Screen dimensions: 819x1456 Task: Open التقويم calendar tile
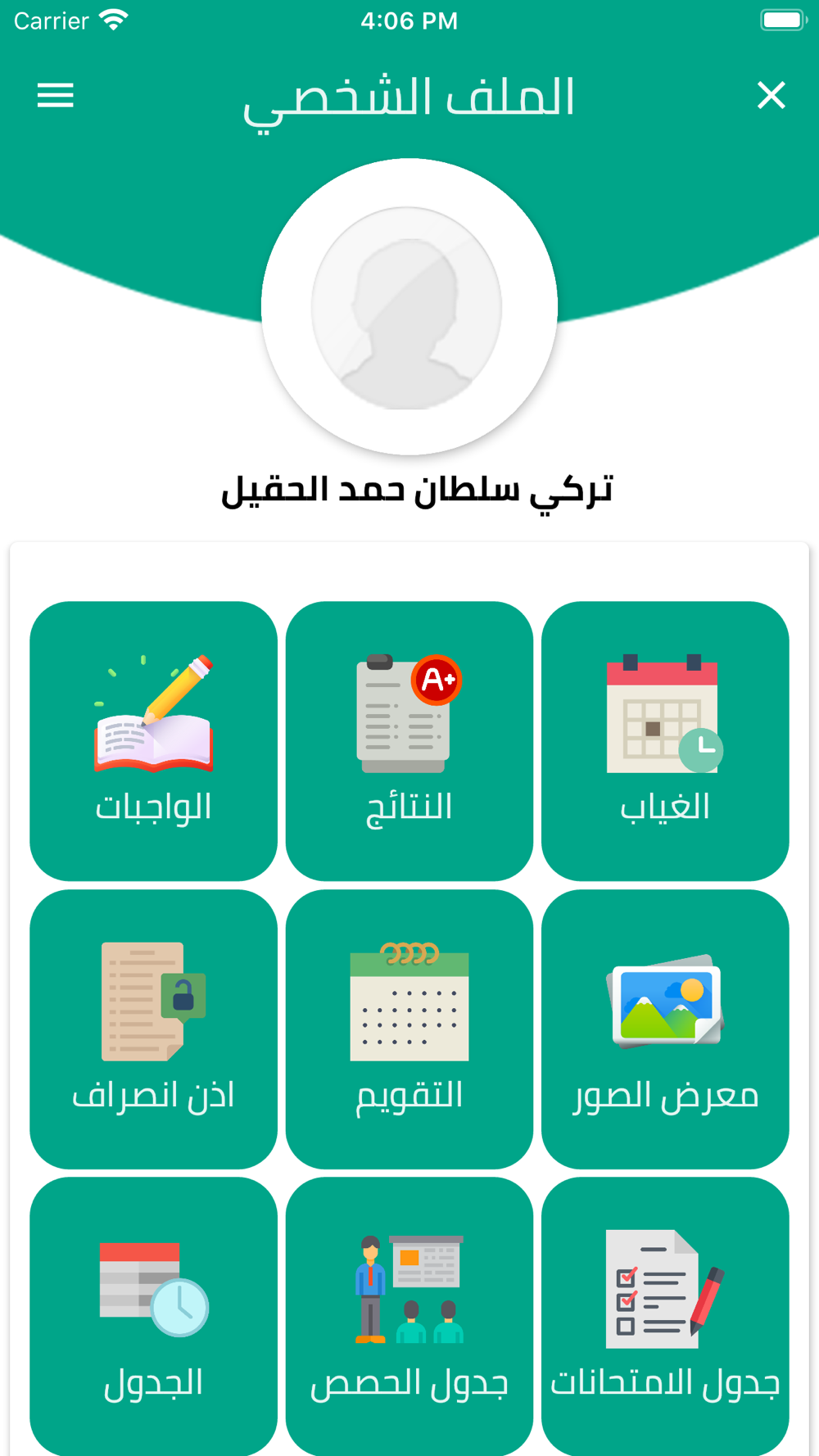(x=409, y=1029)
